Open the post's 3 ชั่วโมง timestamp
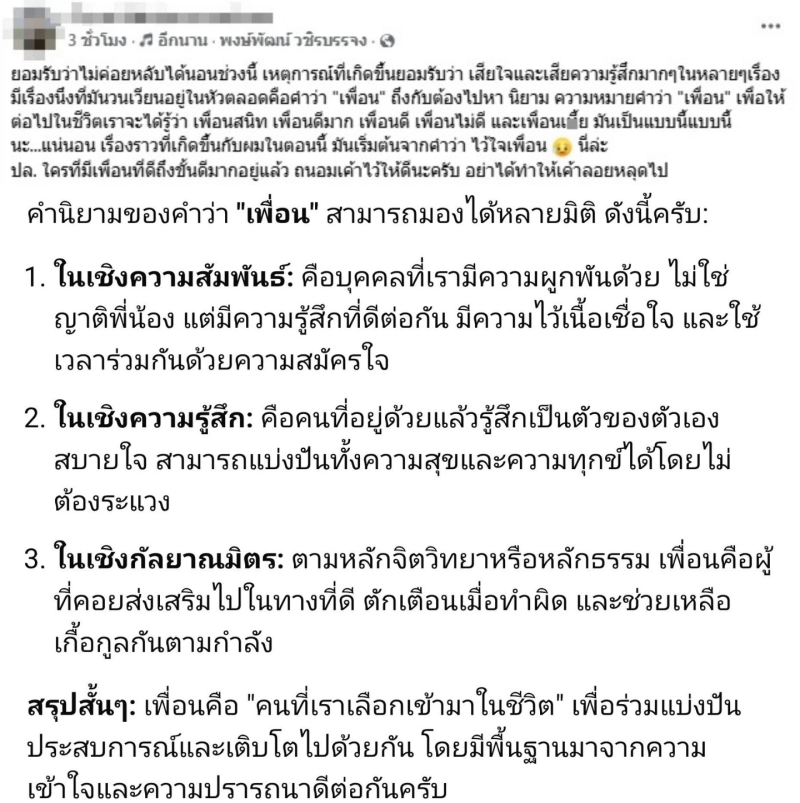 93,42
